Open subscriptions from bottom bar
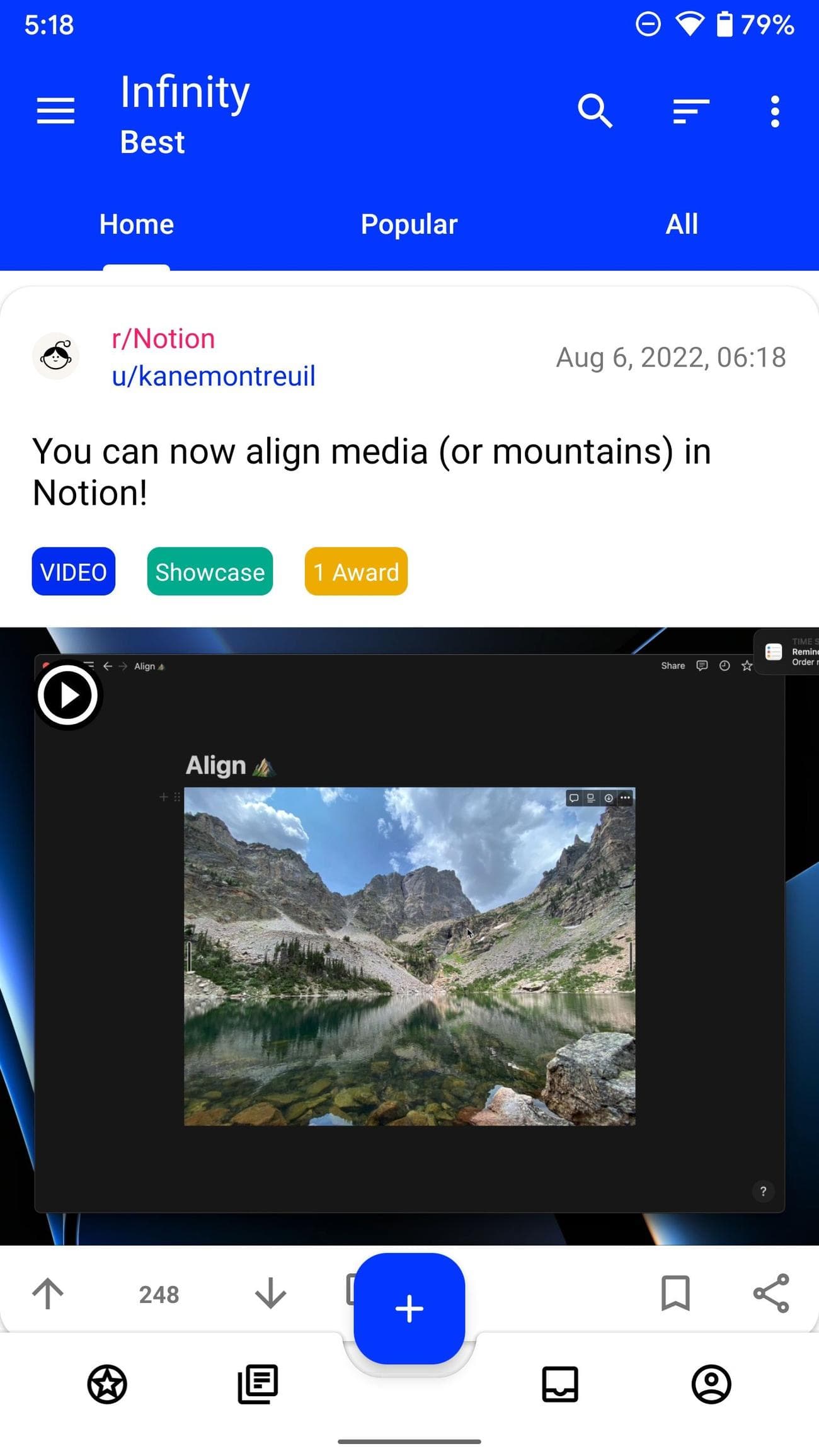The height and width of the screenshot is (1456, 819). pyautogui.click(x=107, y=1384)
